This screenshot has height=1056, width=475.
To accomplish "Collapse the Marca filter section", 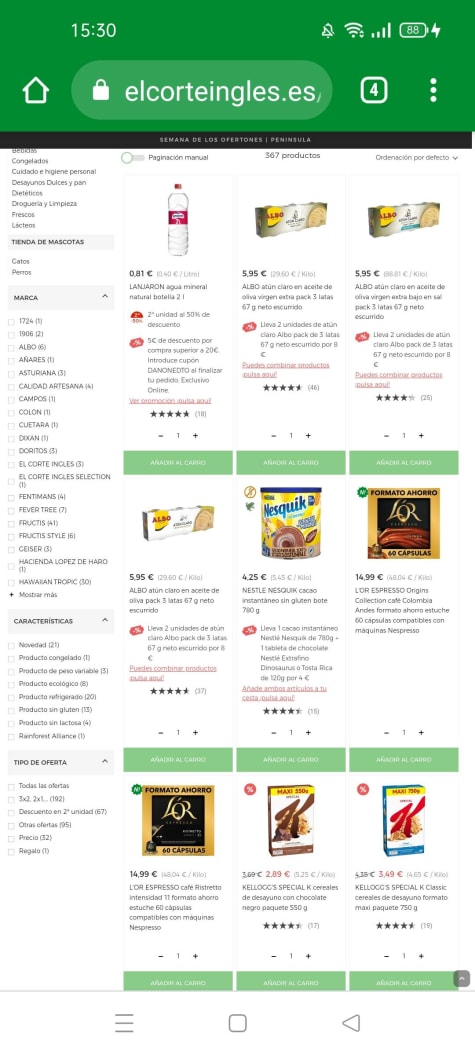I will [104, 296].
